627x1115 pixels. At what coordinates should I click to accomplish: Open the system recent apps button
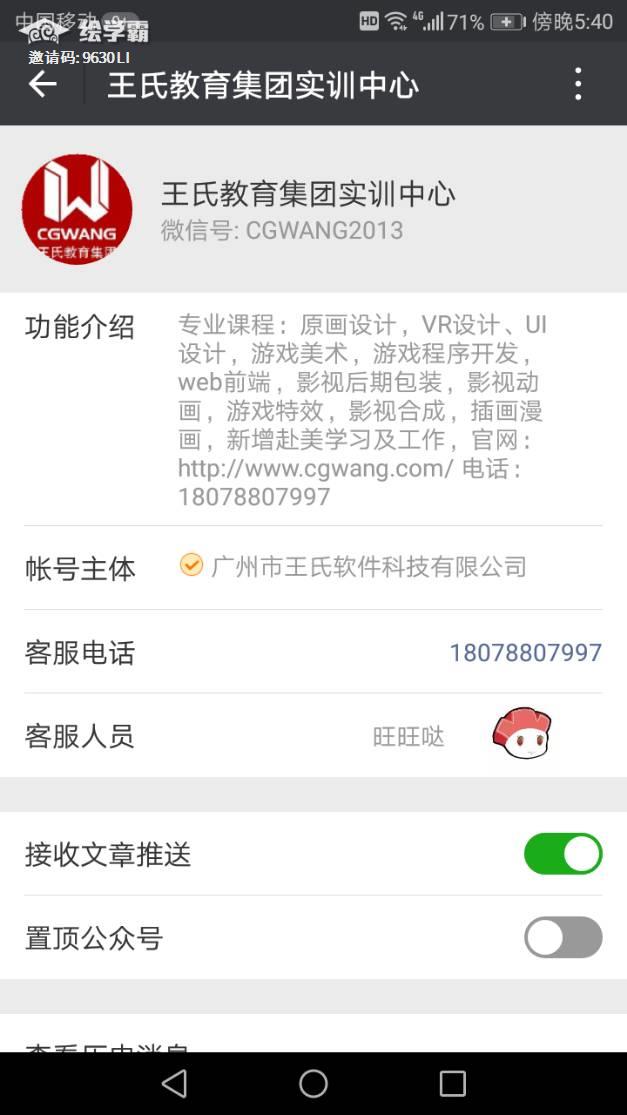pos(452,1083)
